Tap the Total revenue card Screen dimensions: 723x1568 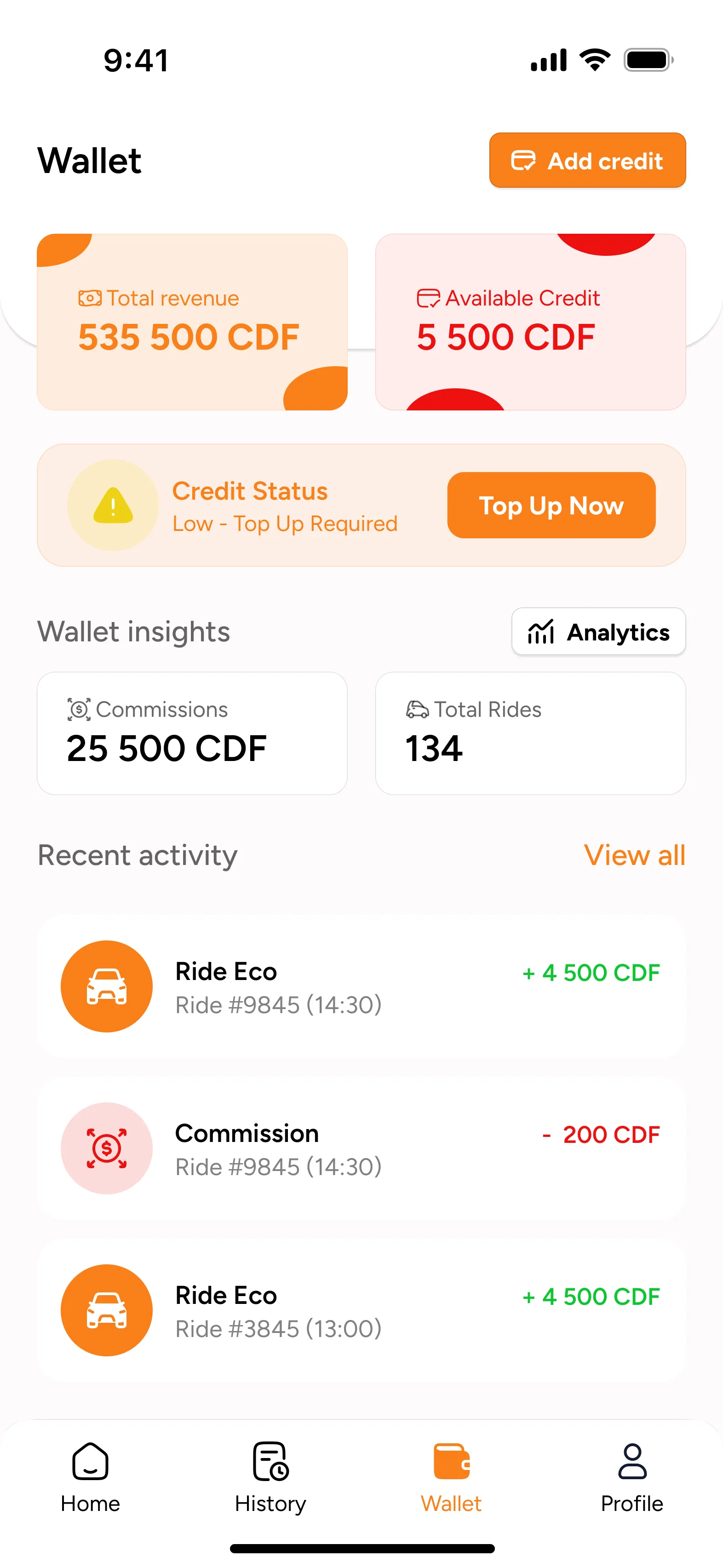[192, 321]
